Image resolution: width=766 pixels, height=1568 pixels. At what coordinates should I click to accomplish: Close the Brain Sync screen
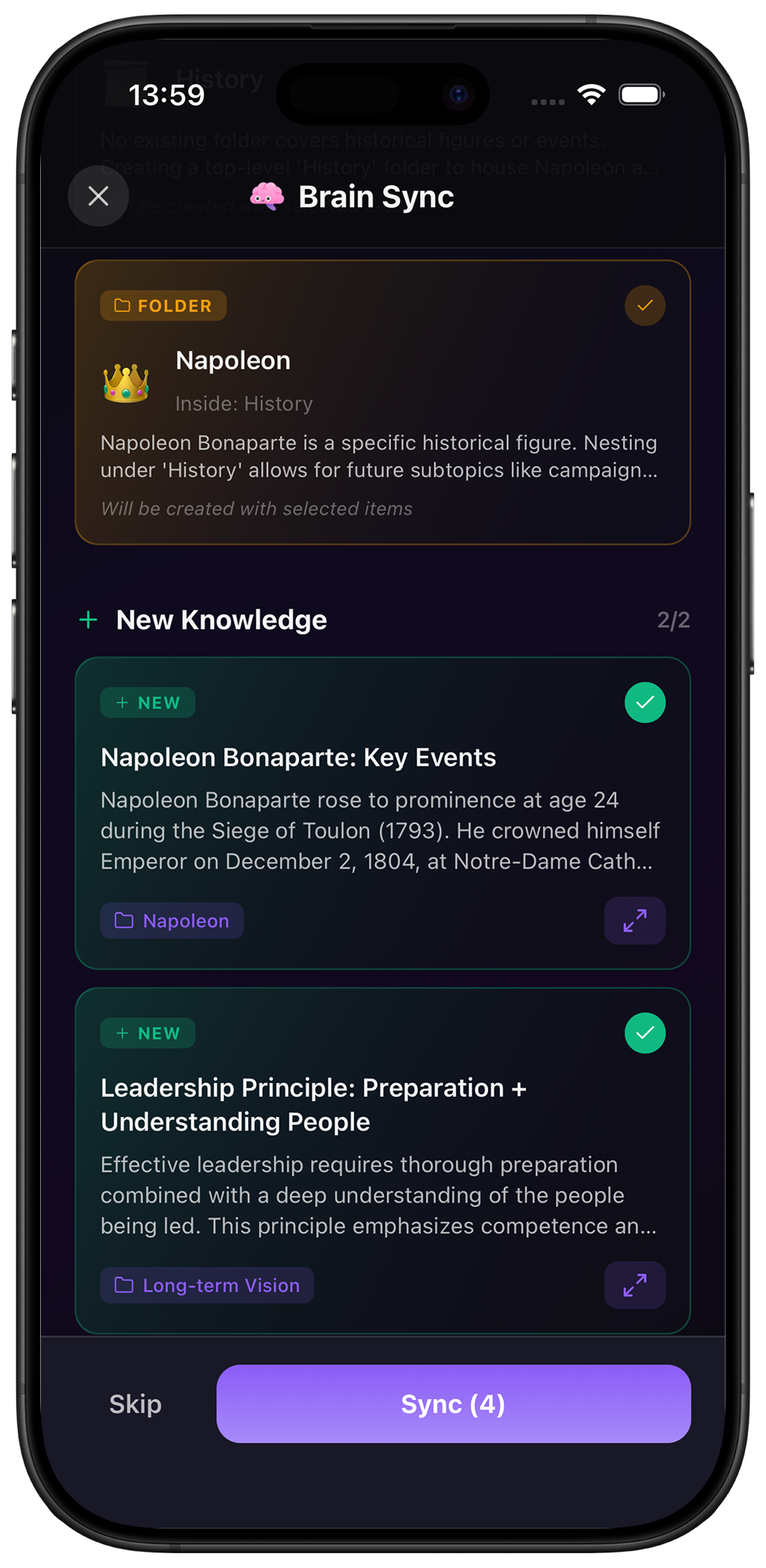98,196
